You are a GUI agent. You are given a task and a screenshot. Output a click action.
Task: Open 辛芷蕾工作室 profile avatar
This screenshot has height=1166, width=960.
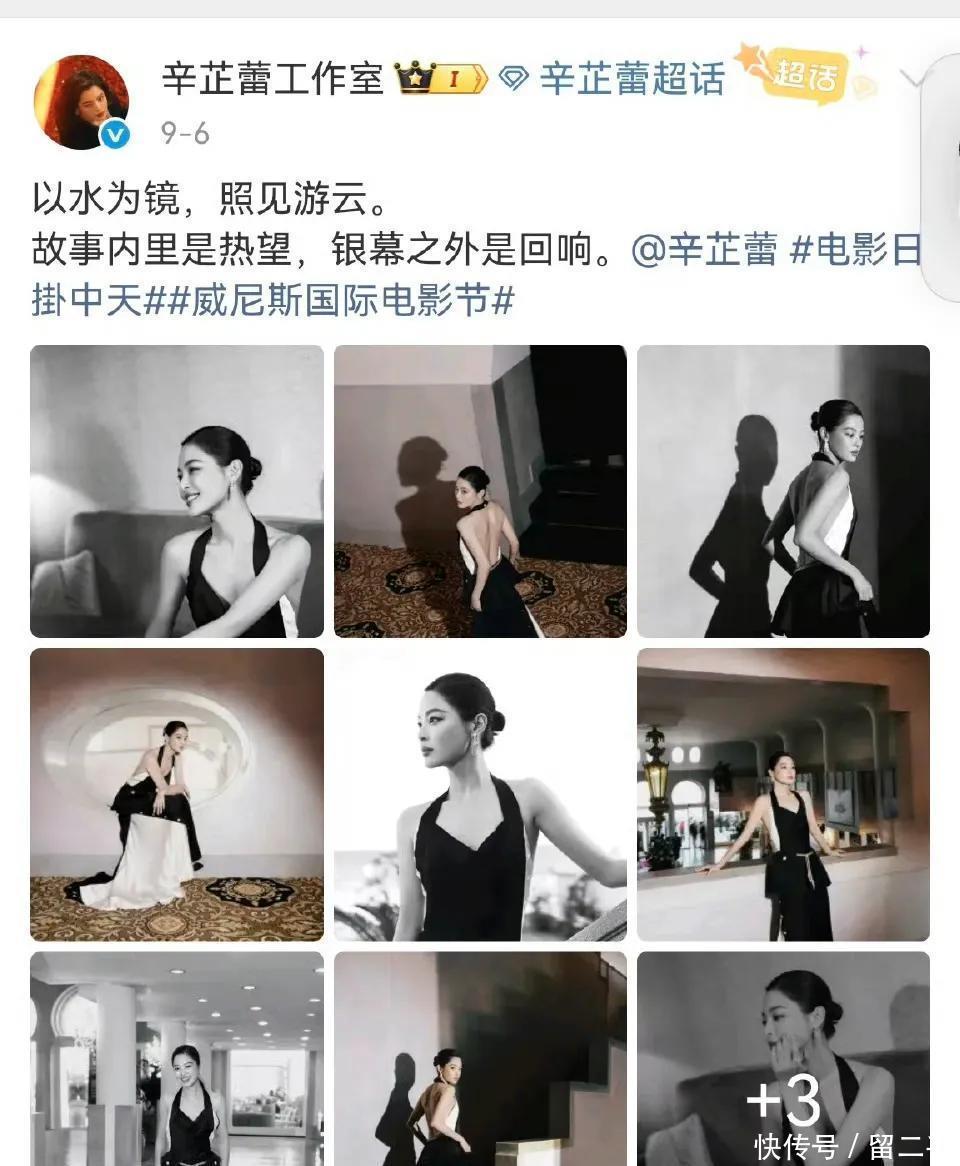(x=81, y=102)
